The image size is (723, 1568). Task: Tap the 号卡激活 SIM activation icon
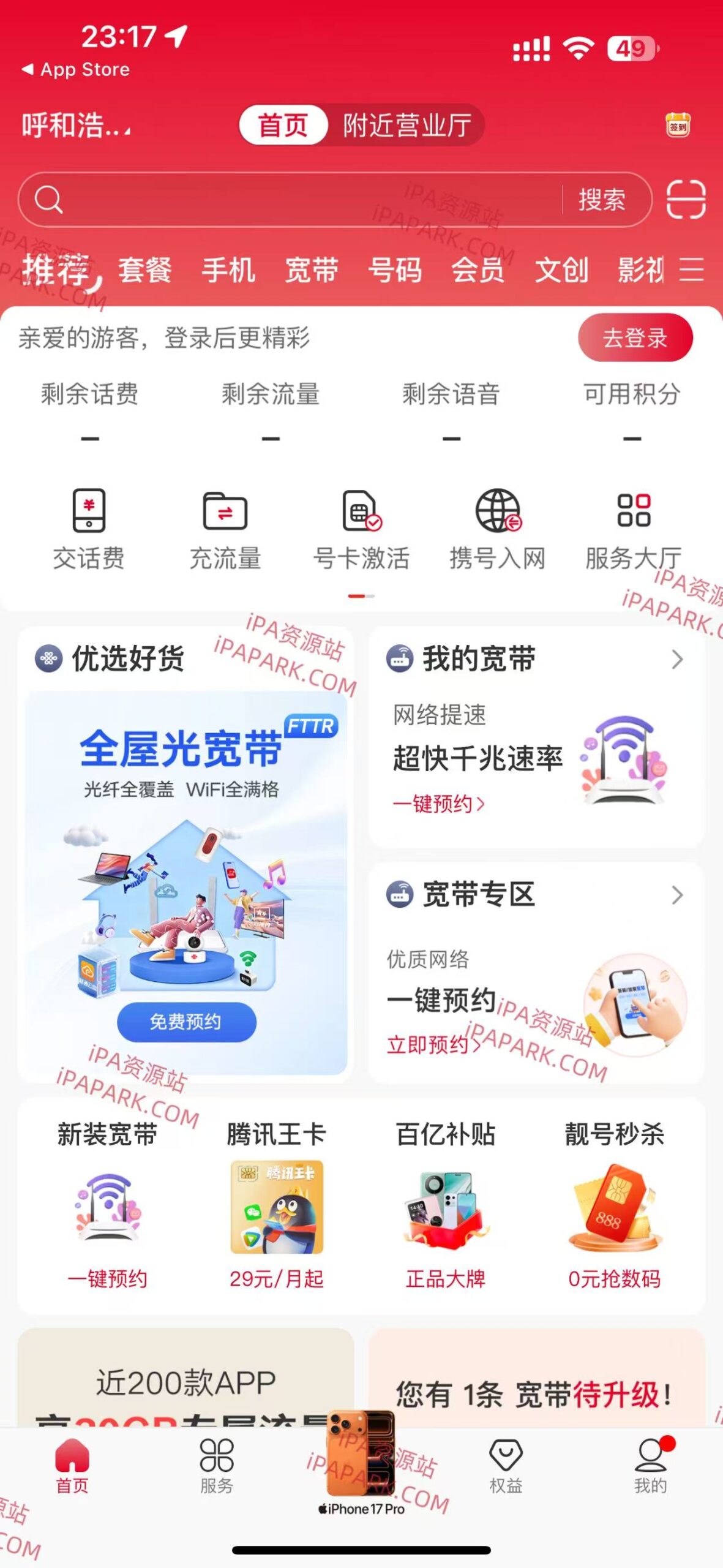[x=361, y=526]
